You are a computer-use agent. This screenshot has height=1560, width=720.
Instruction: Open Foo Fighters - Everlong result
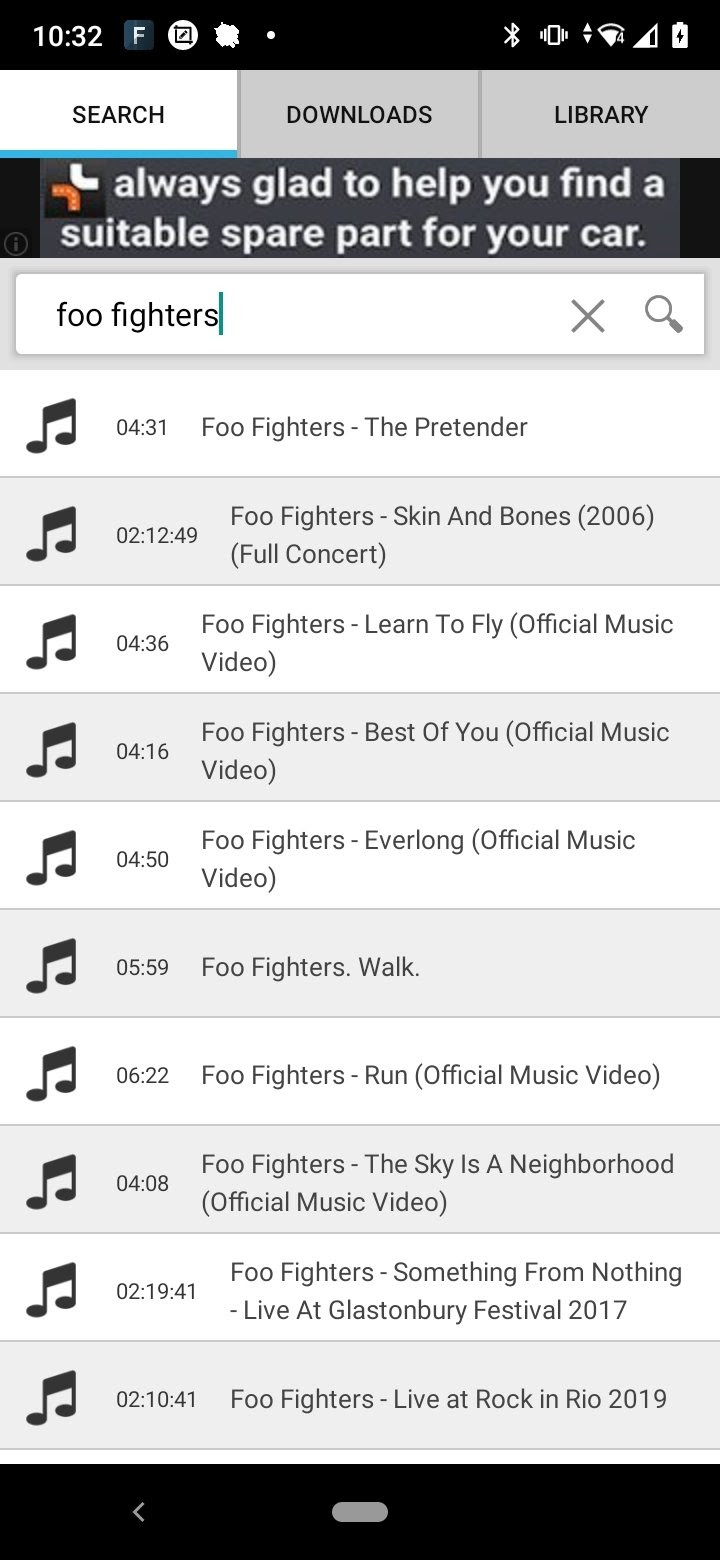(418, 858)
